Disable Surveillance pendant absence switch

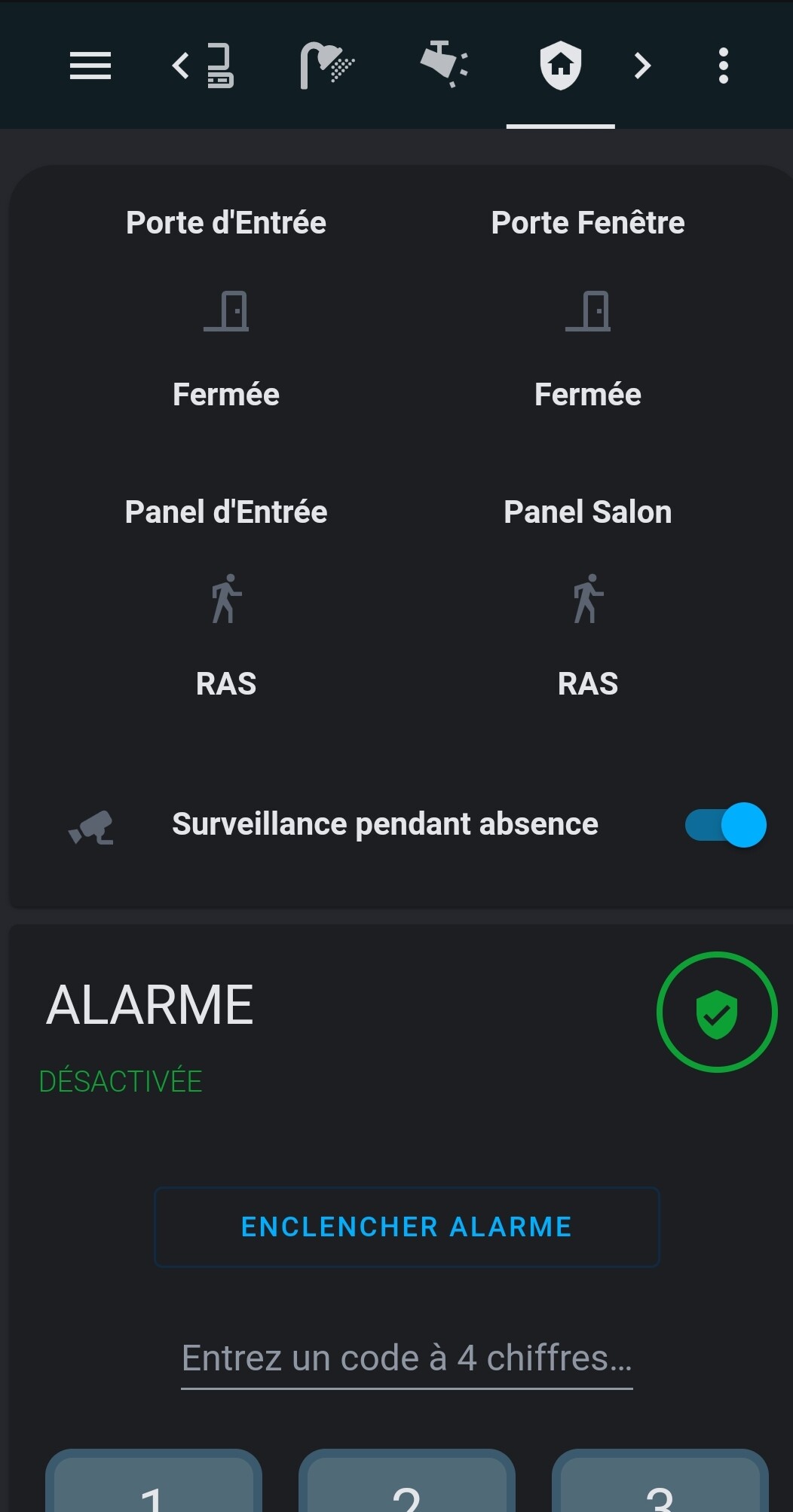[725, 825]
